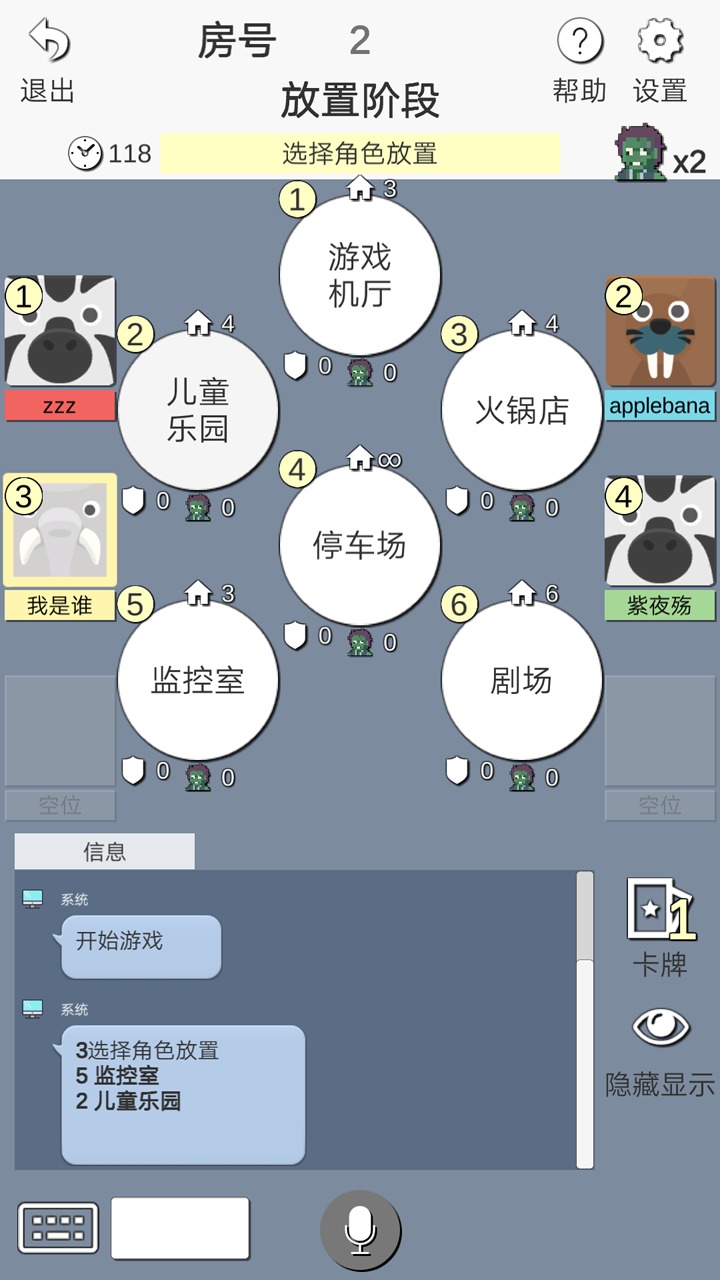View player applebana avatar
720x1280 pixels.
click(x=660, y=332)
